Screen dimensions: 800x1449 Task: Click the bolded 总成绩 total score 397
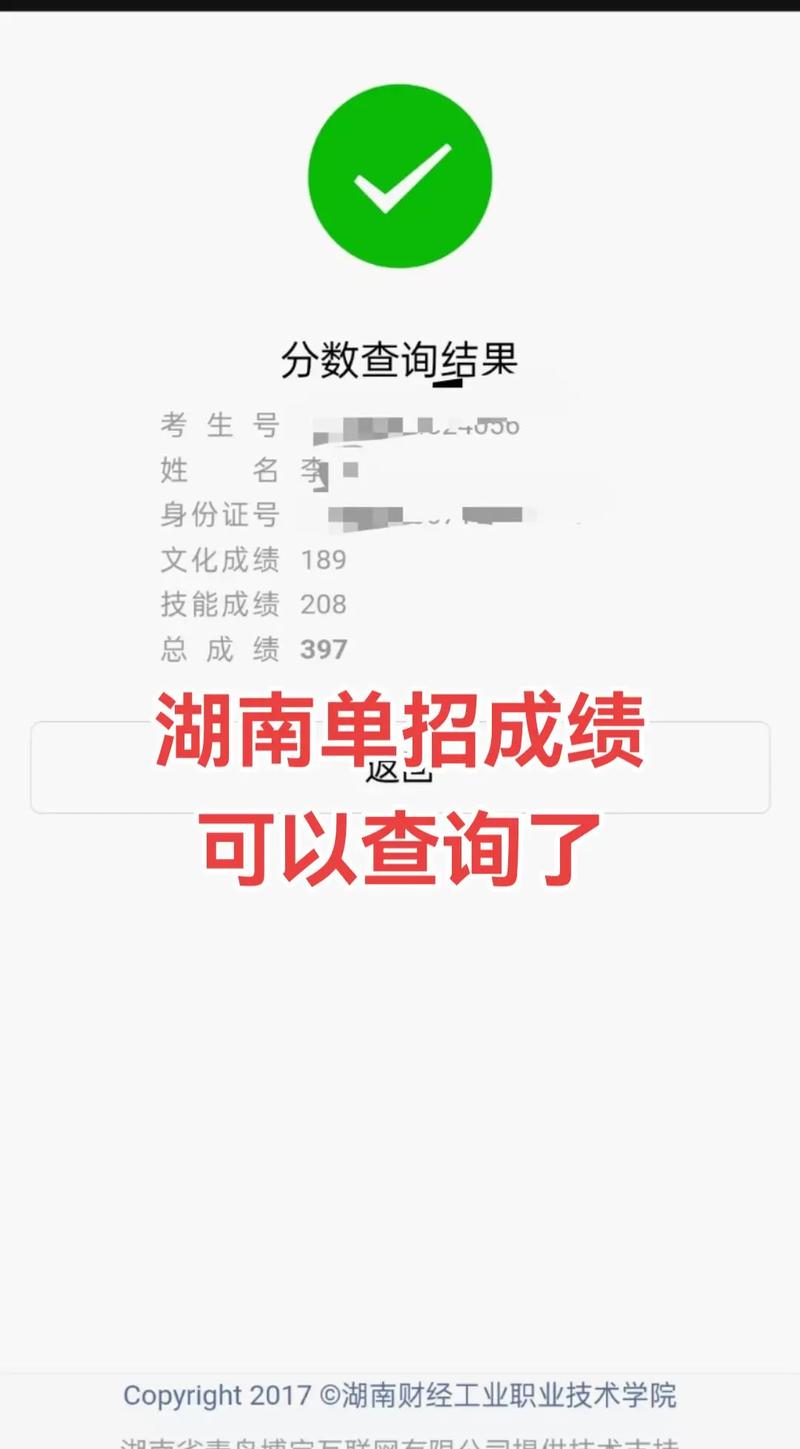point(324,650)
